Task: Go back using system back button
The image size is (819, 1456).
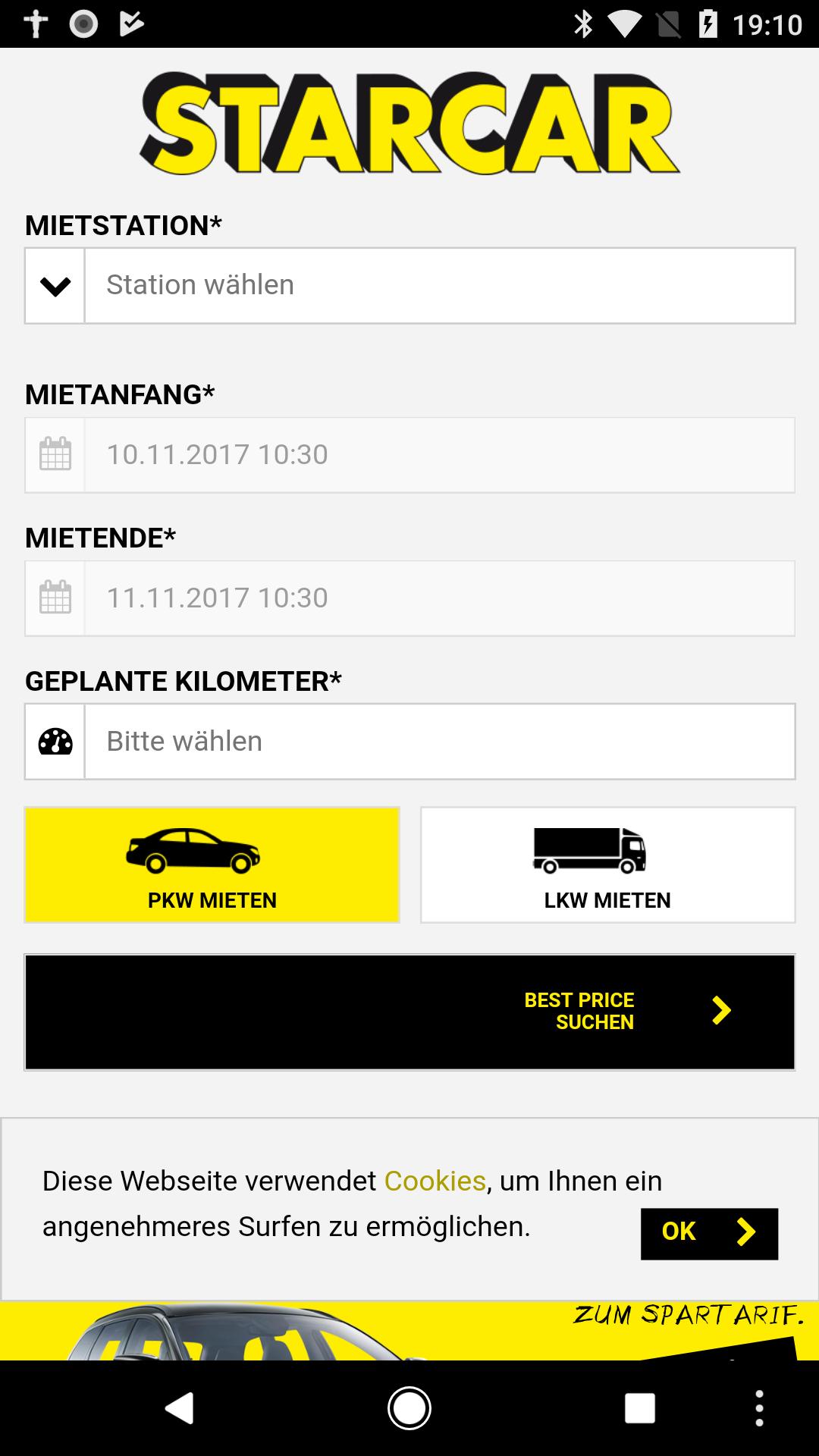Action: (180, 1408)
